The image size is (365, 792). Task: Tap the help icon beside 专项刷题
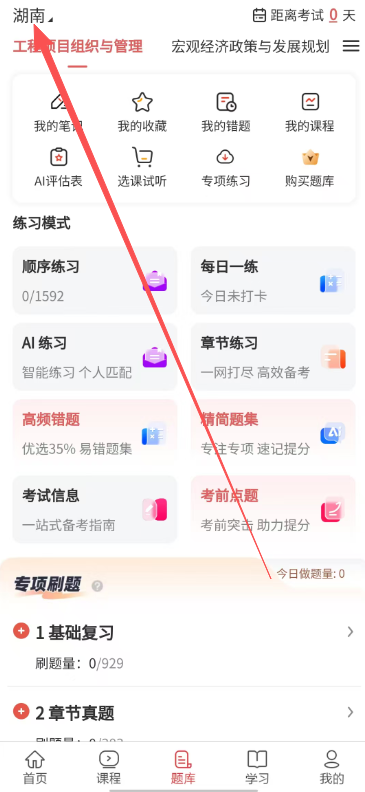[97, 586]
